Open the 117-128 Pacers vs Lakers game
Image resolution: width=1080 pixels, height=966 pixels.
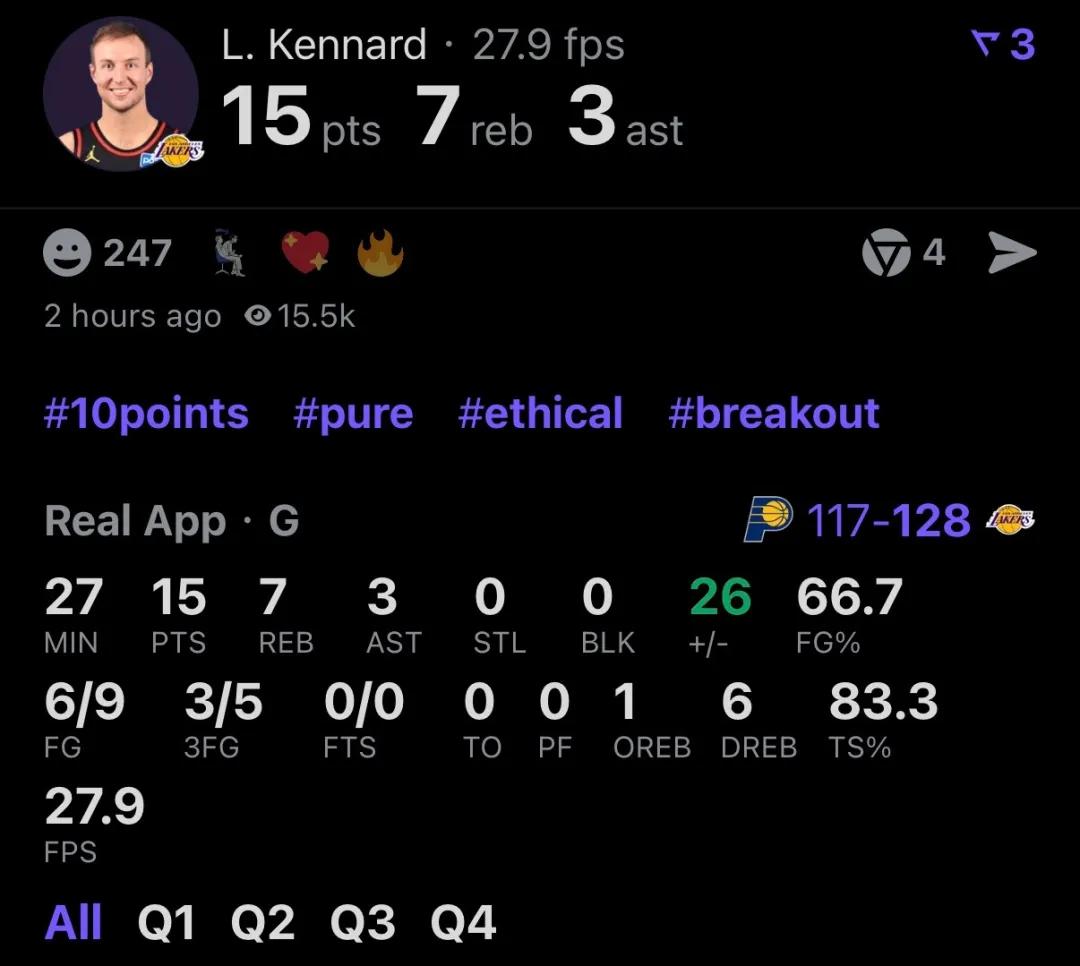[888, 520]
